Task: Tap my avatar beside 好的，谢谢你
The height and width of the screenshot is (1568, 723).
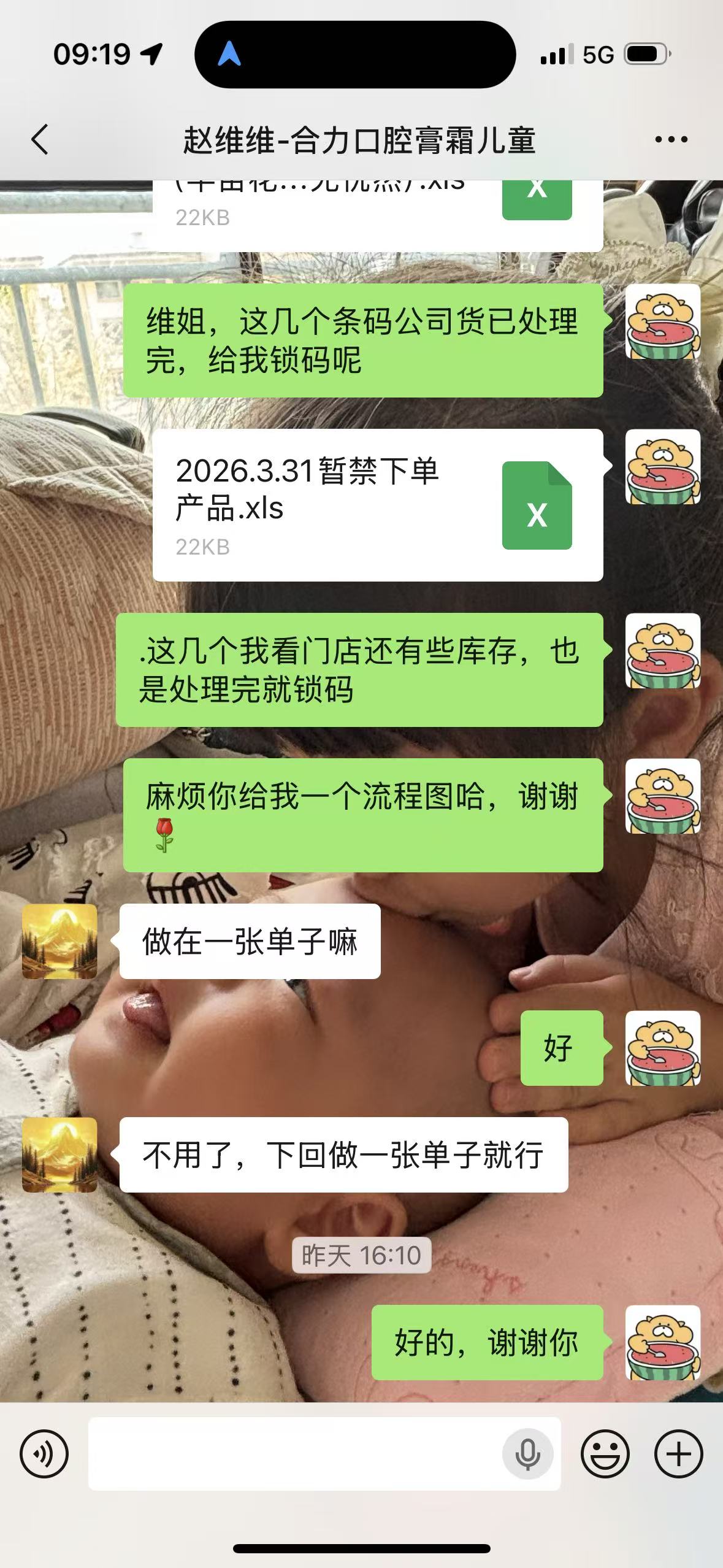Action: pos(662,1342)
